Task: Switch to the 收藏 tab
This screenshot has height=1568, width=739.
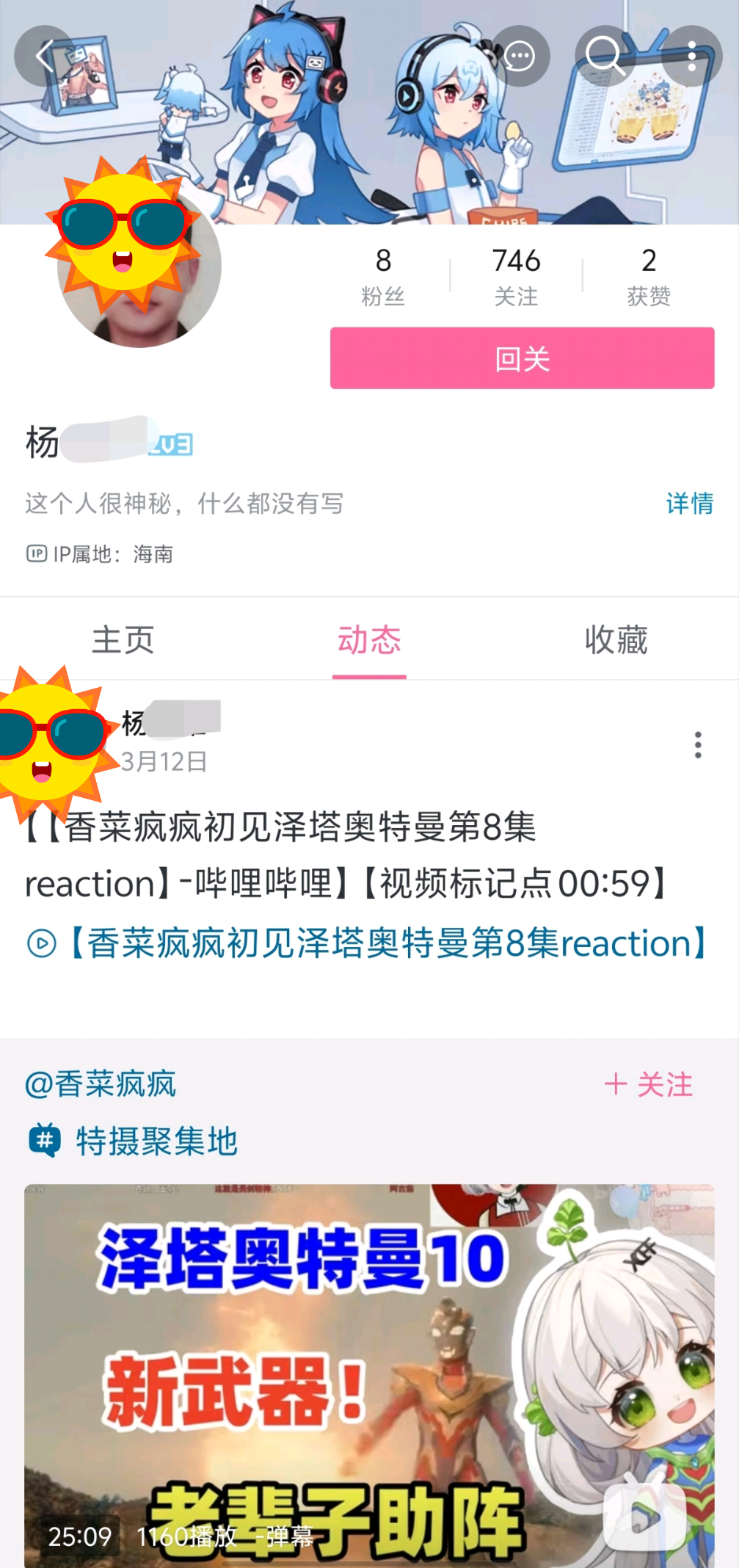Action: [616, 640]
